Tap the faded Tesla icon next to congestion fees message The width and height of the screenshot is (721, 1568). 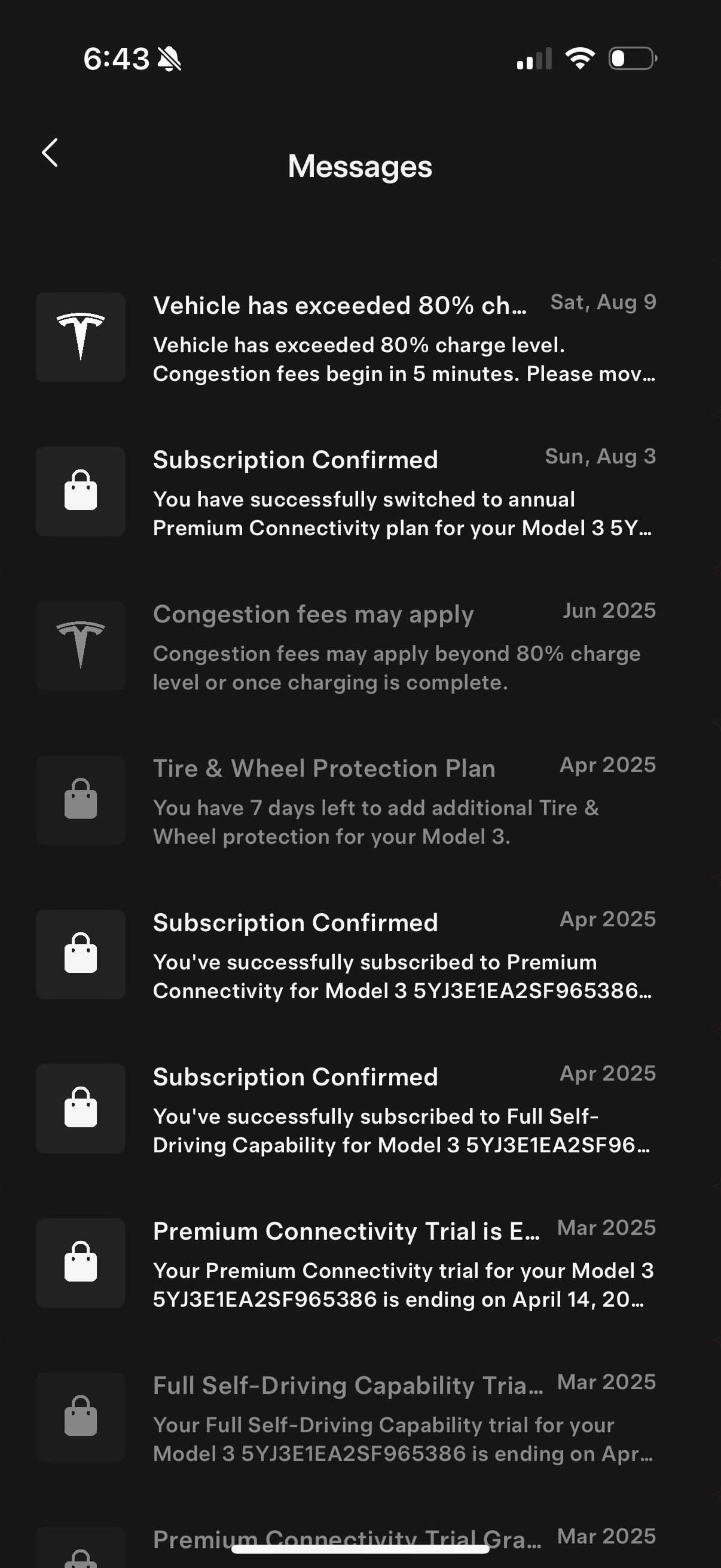pos(80,646)
